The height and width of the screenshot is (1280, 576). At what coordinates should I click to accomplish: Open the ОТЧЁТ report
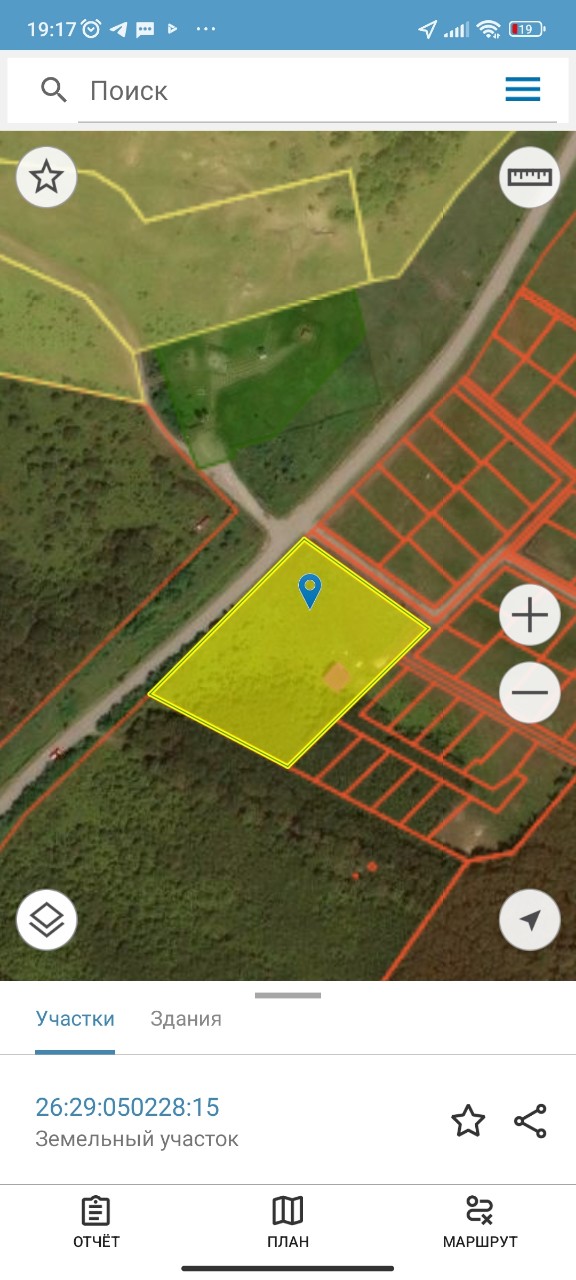(96, 1222)
